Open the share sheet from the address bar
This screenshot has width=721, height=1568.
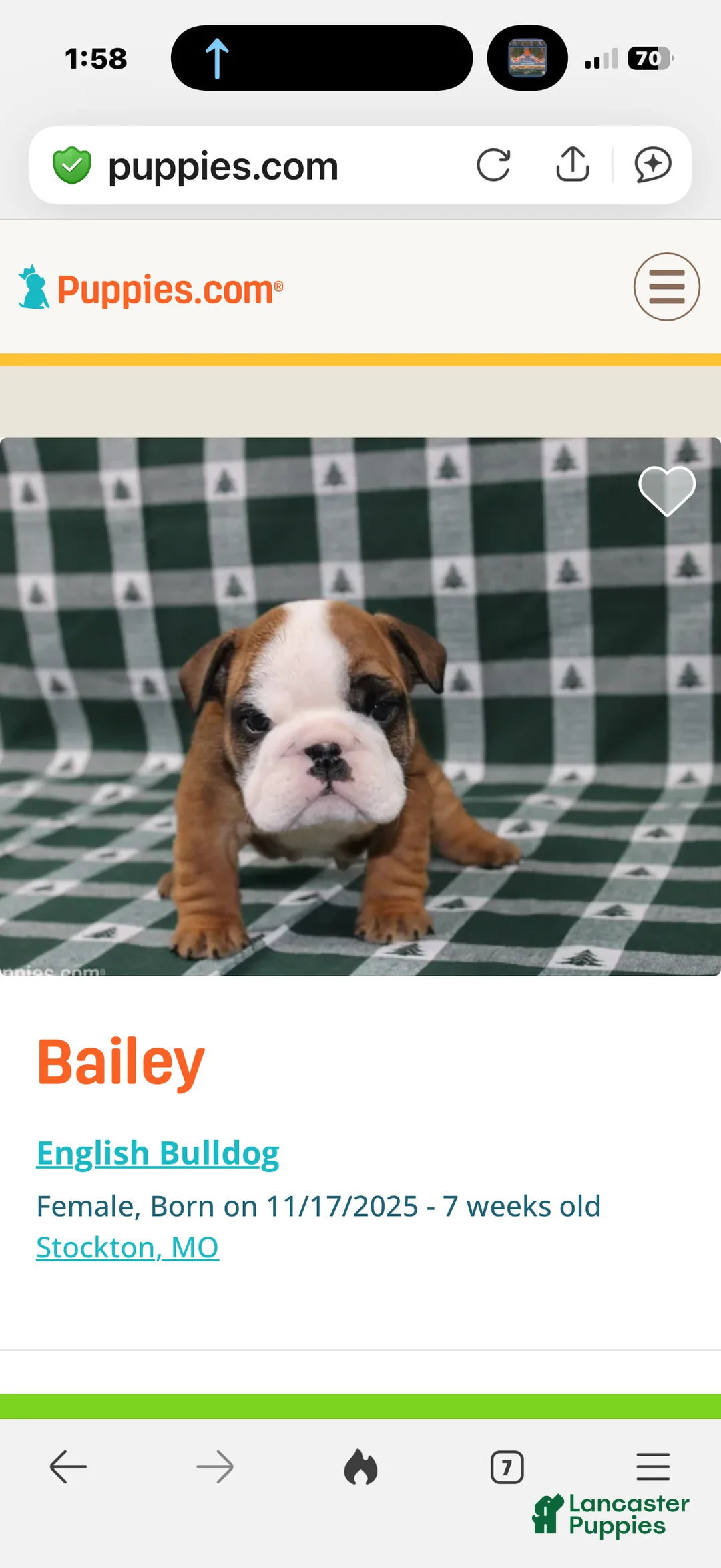tap(571, 165)
